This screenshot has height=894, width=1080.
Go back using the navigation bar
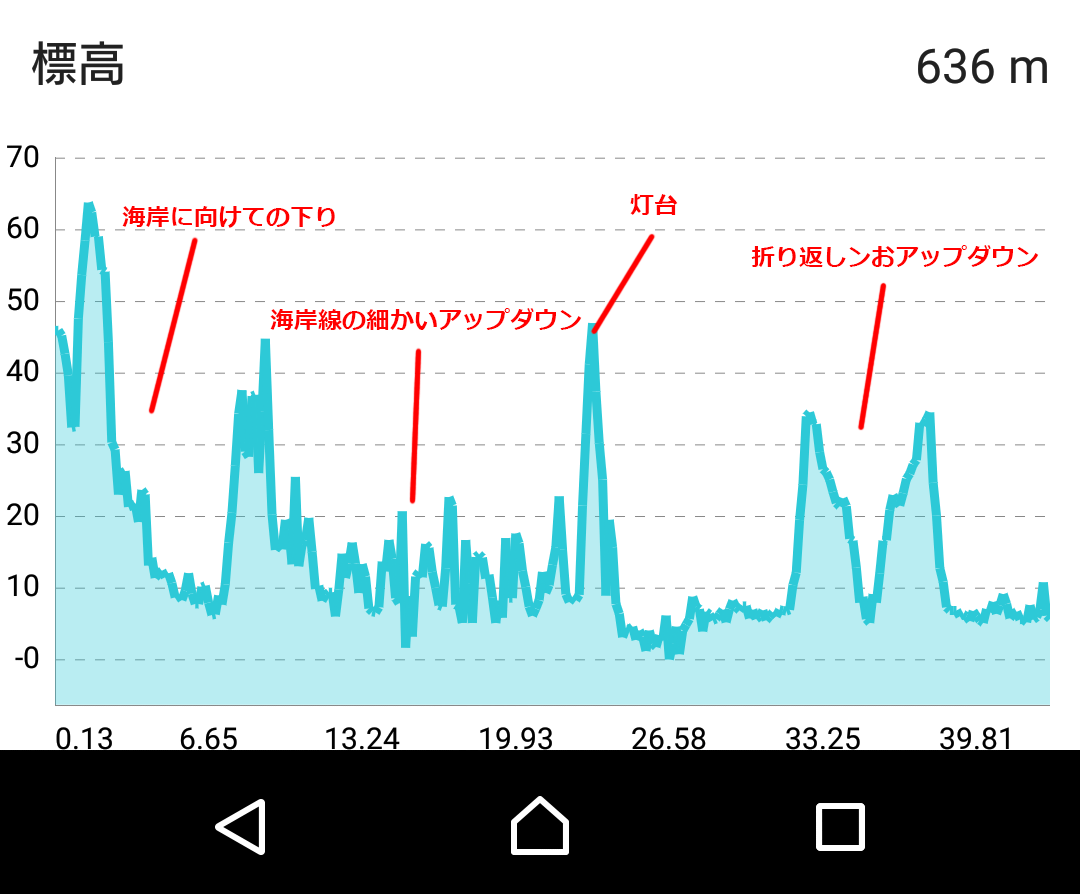241,826
